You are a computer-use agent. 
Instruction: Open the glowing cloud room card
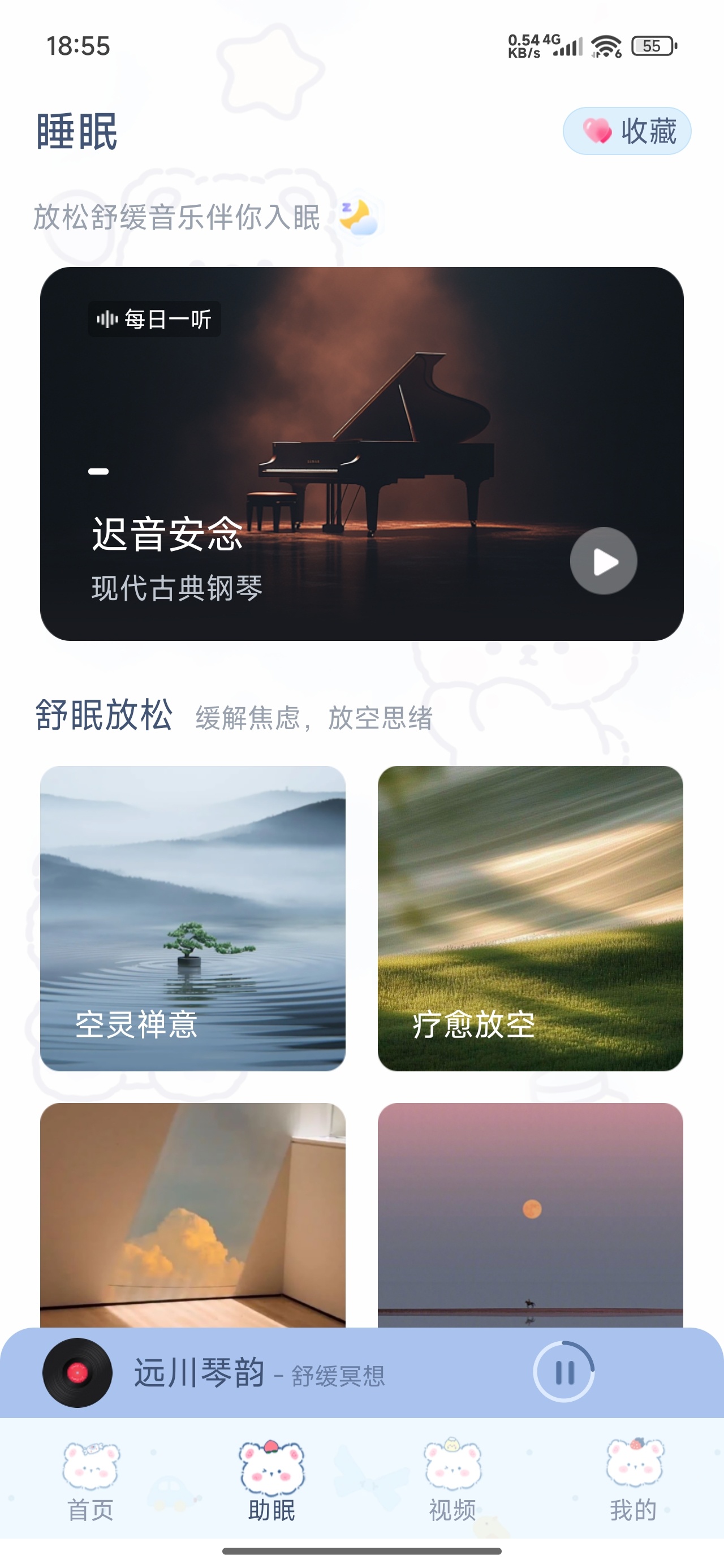pyautogui.click(x=193, y=1215)
